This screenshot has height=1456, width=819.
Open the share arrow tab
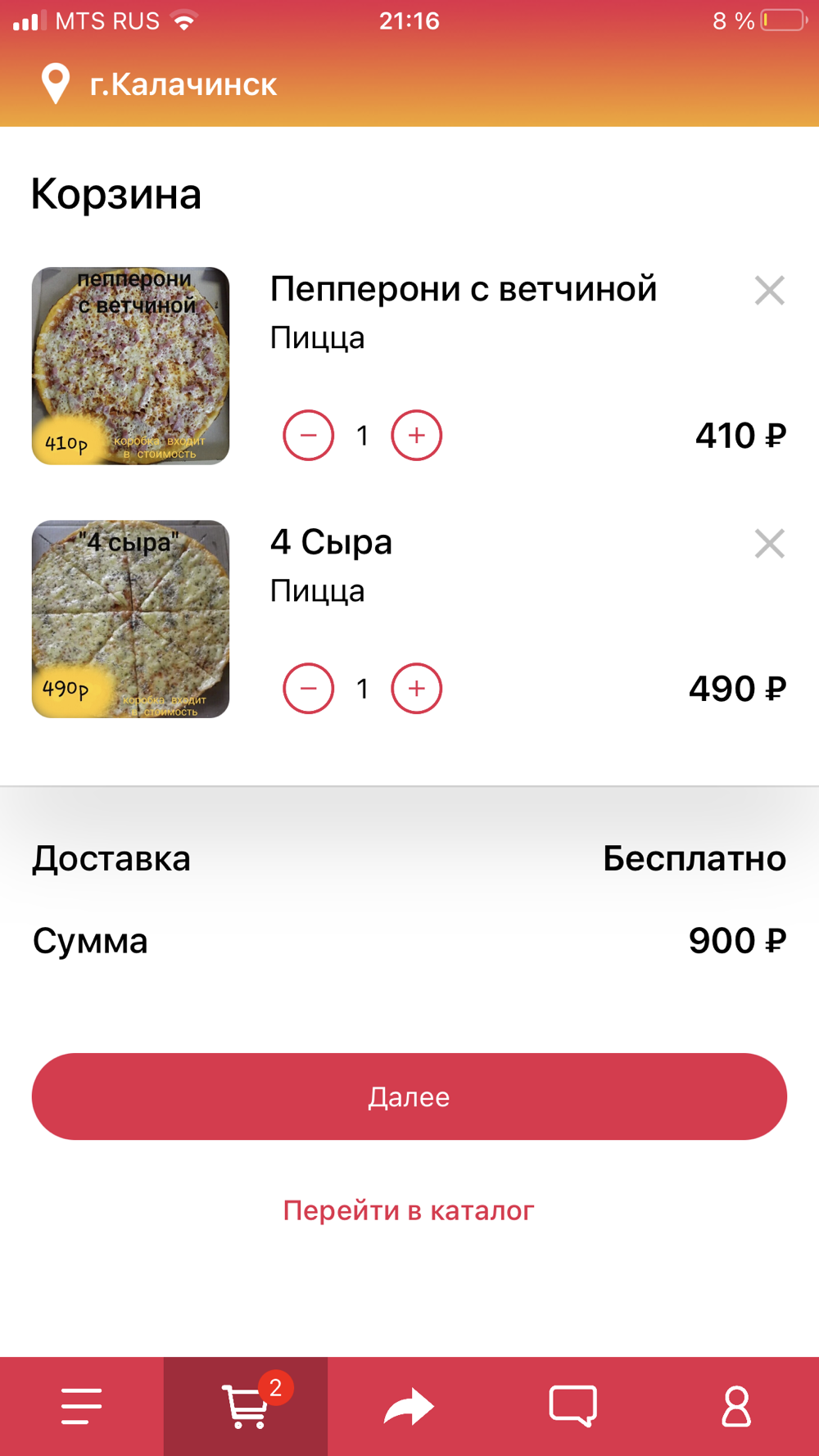click(409, 1406)
